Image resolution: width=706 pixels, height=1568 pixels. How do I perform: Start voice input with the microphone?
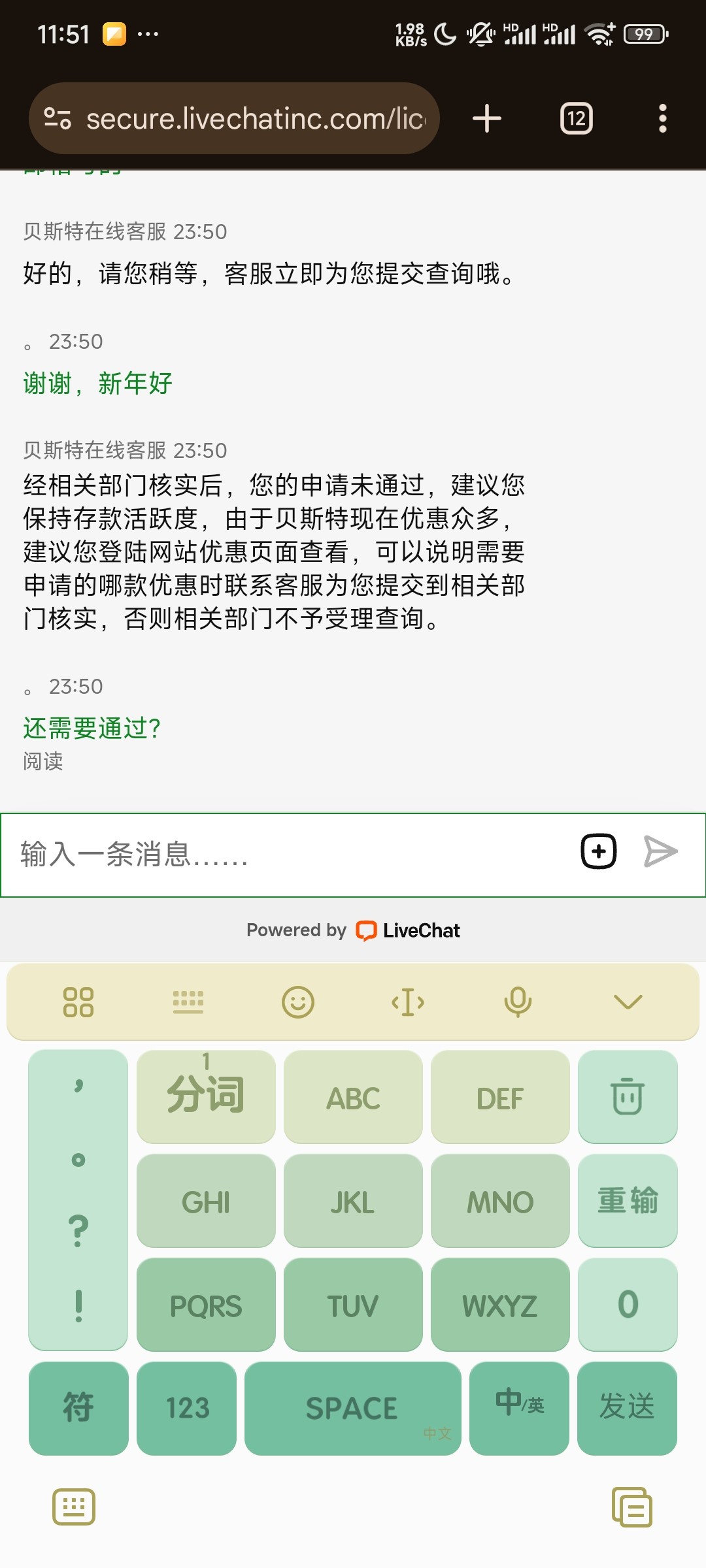(x=518, y=1002)
